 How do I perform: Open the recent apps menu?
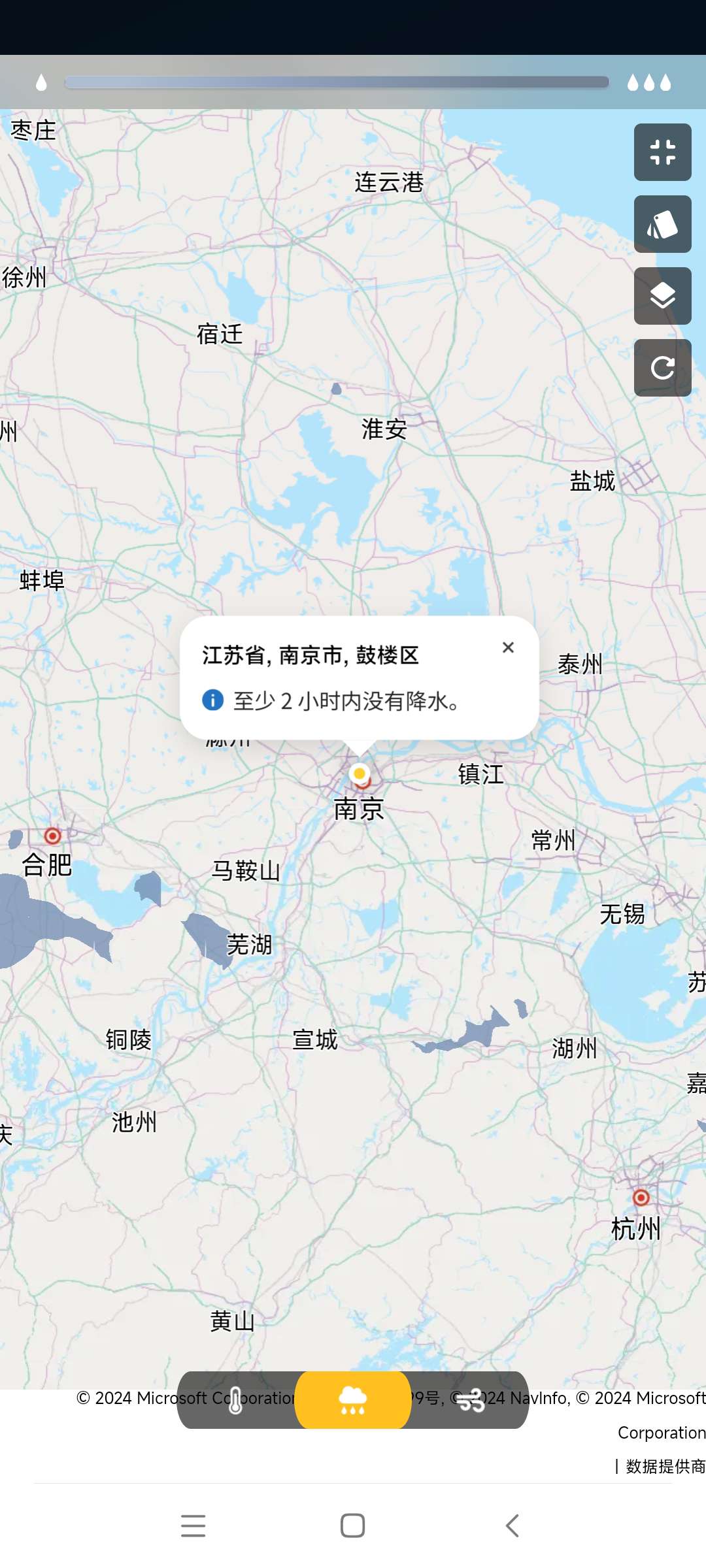point(193,1526)
